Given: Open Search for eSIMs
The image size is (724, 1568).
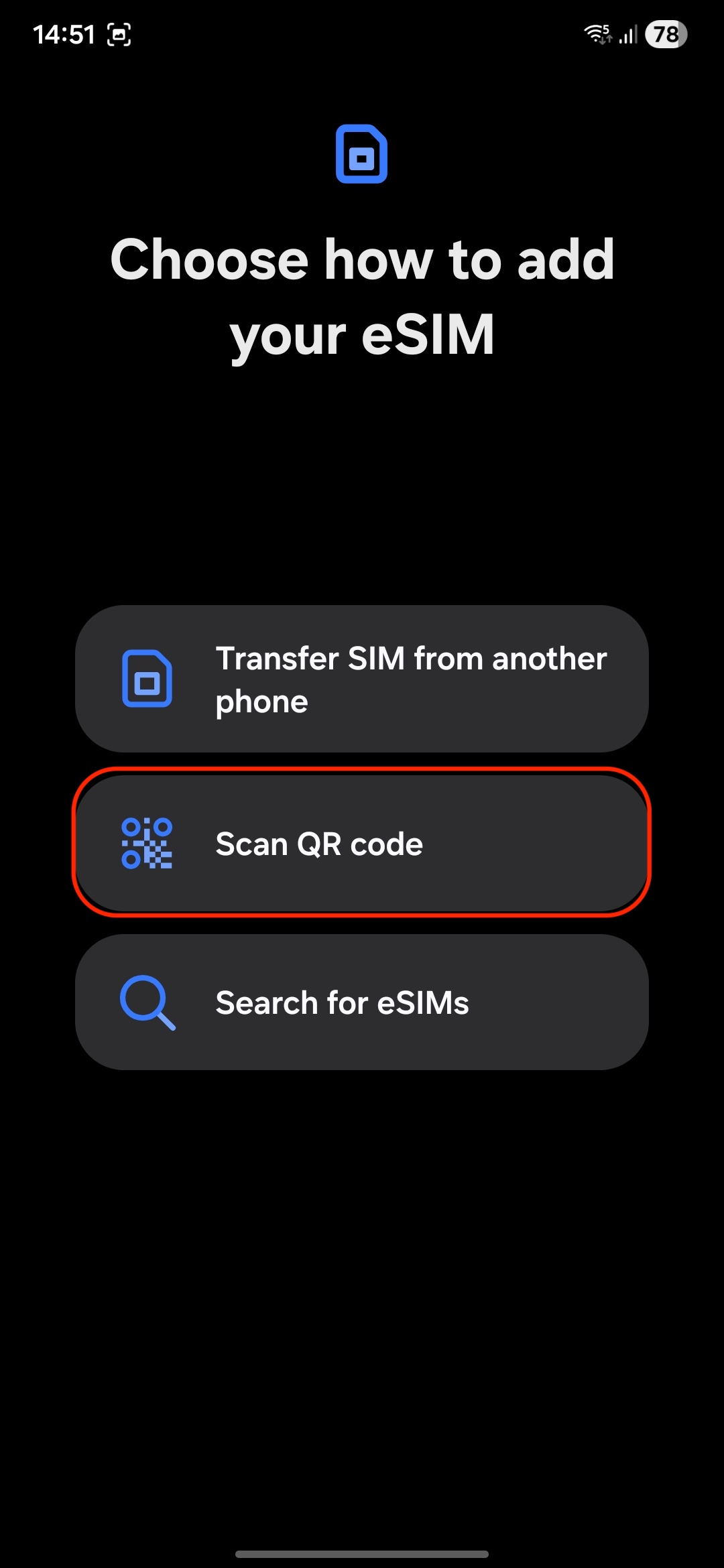Looking at the screenshot, I should 362,1002.
